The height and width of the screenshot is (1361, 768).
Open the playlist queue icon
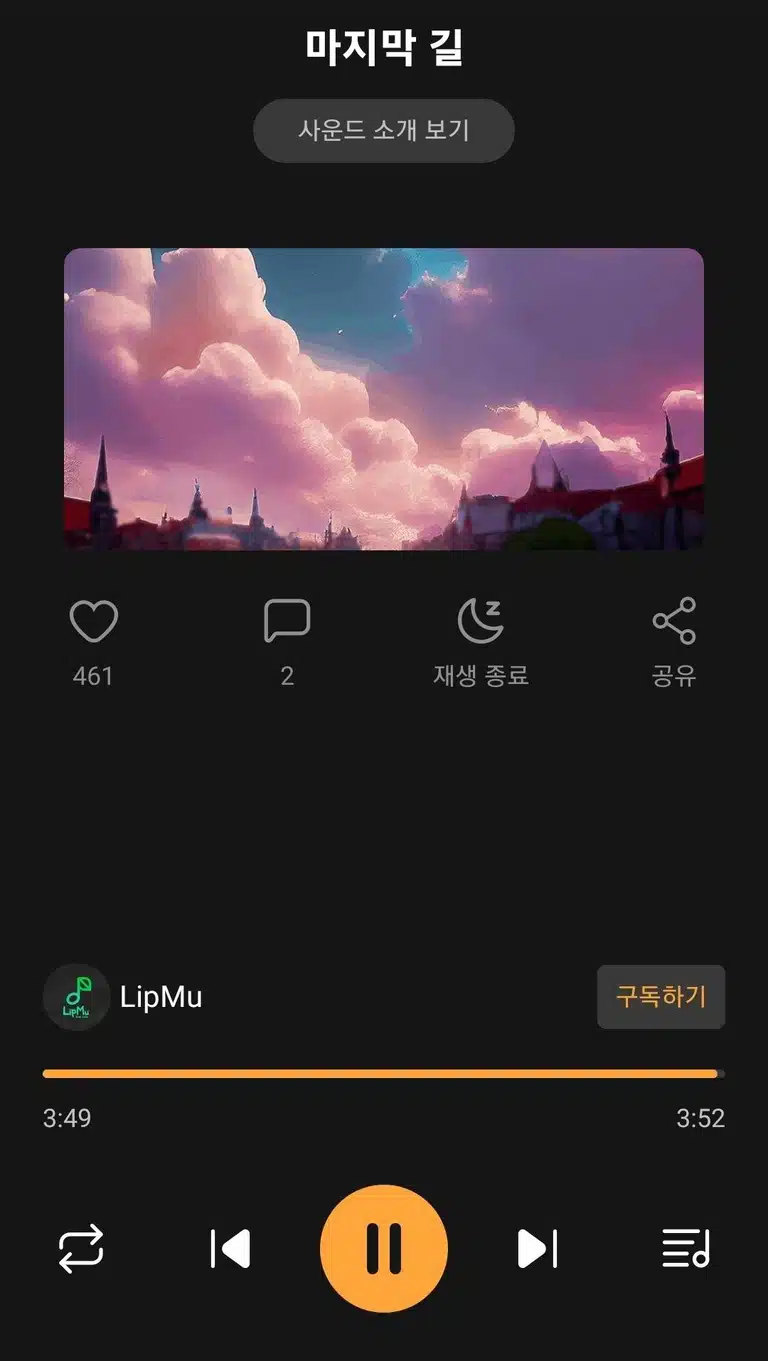pyautogui.click(x=686, y=1249)
